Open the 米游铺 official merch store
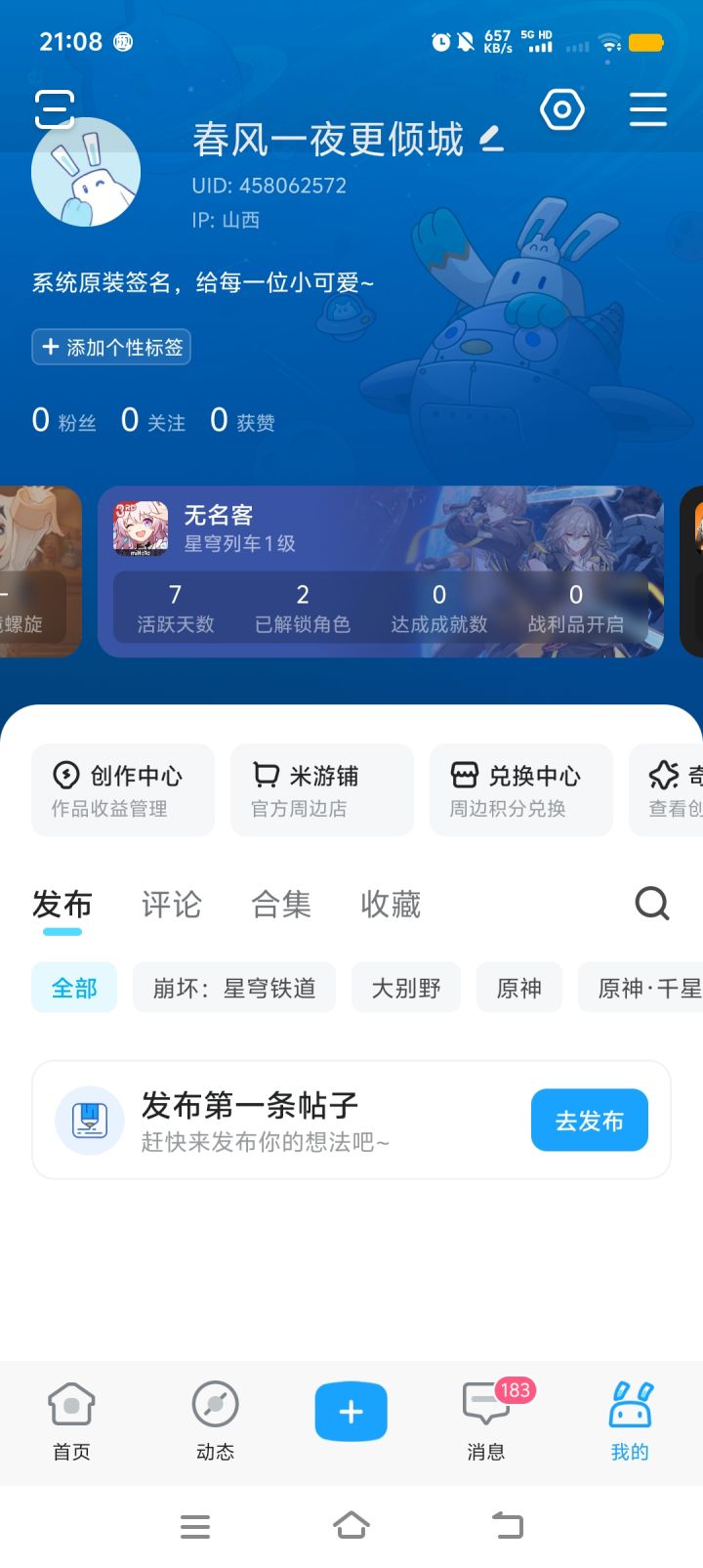 pos(321,788)
